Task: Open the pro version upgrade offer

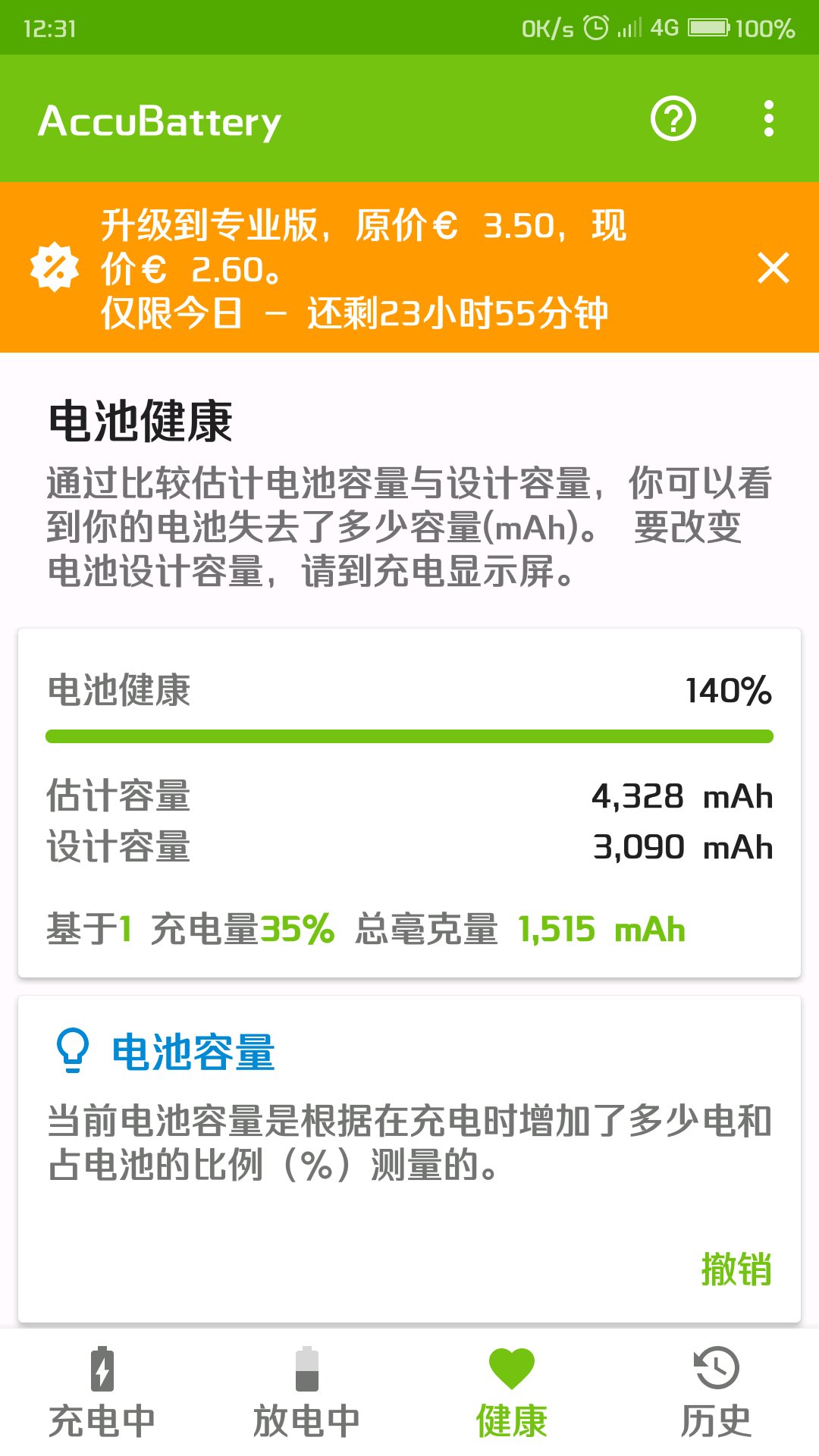Action: pos(364,268)
